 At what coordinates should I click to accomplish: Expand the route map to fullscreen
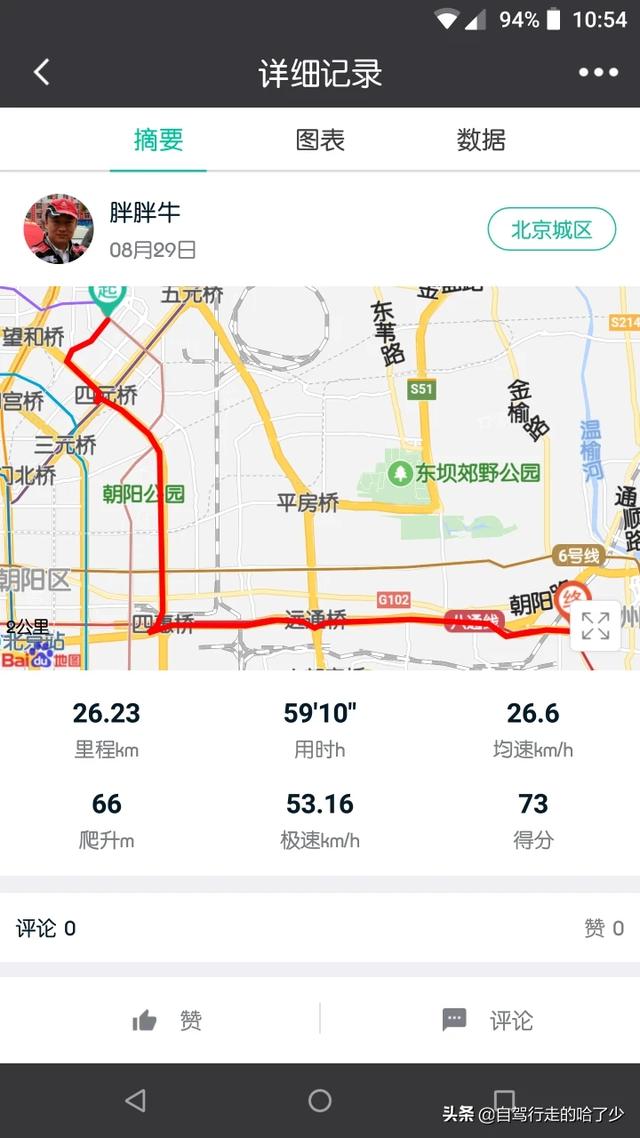coord(595,627)
